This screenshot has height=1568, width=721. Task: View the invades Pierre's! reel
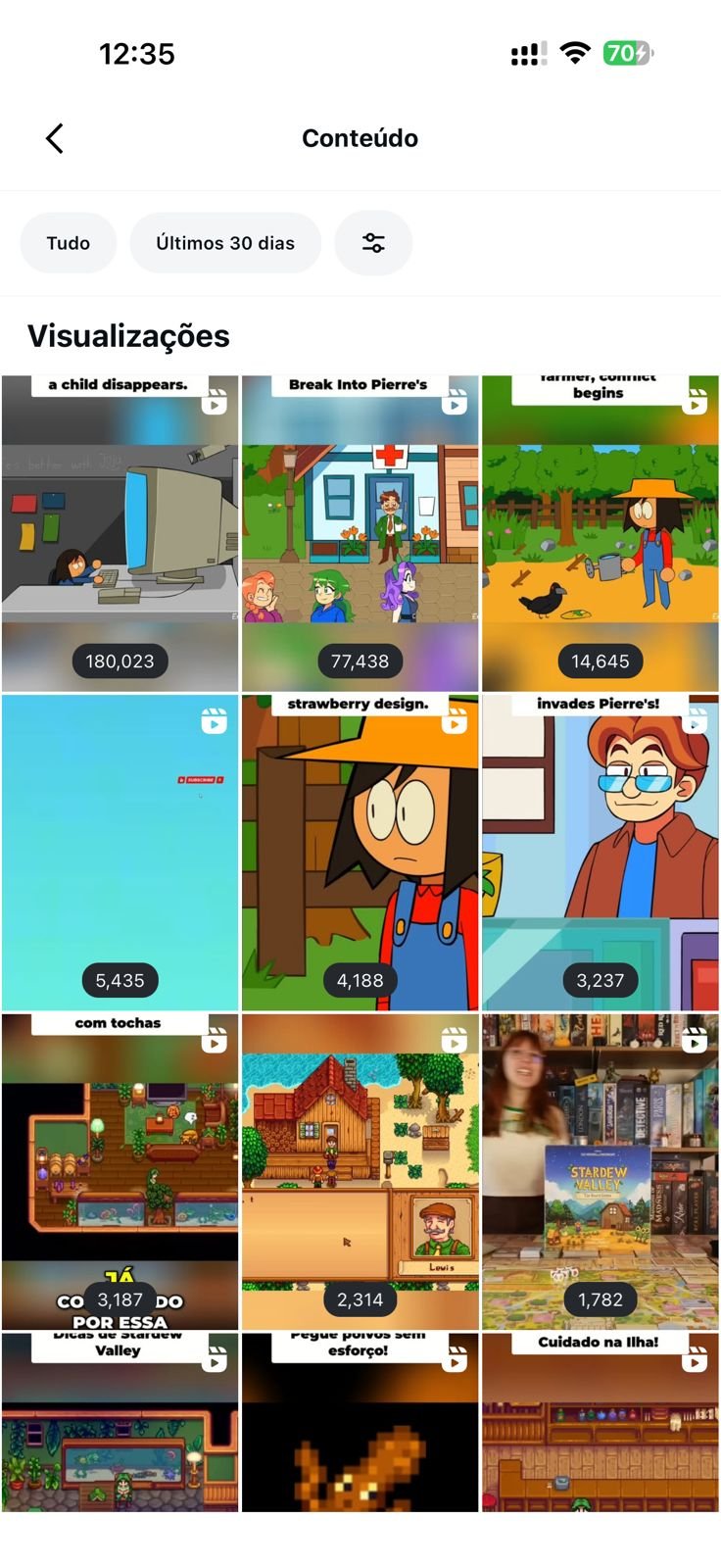(x=600, y=853)
